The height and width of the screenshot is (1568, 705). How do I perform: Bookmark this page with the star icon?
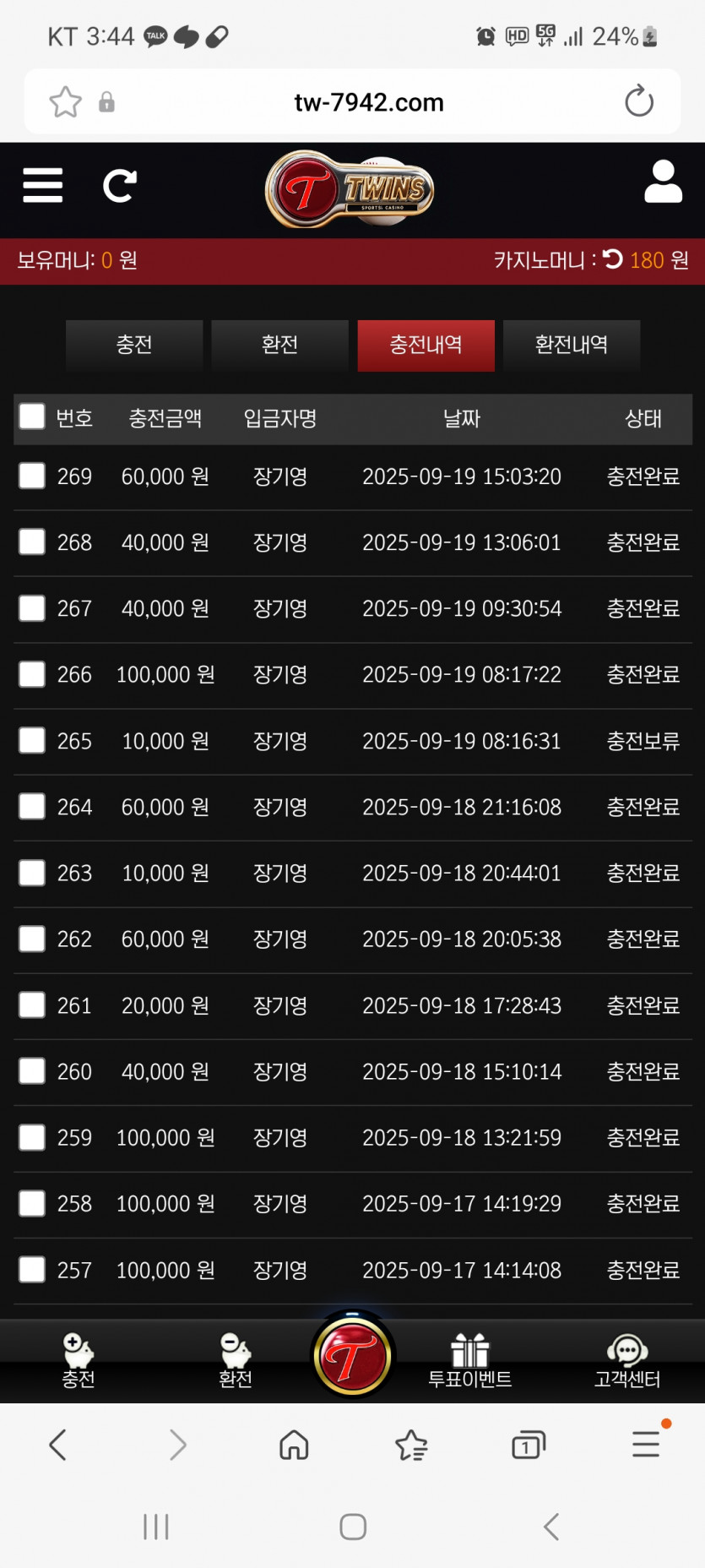pos(65,102)
